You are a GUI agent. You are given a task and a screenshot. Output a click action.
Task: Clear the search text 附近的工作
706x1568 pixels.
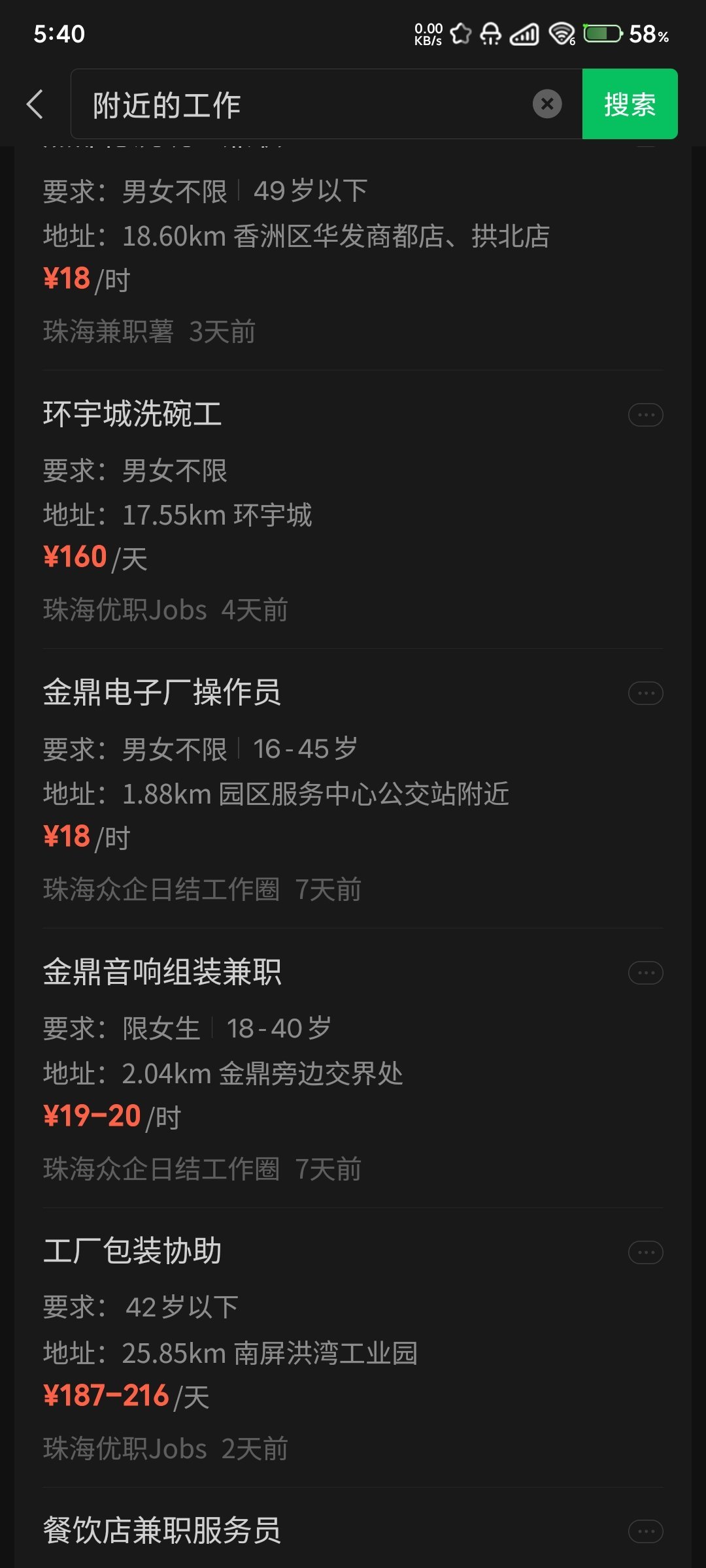[547, 104]
